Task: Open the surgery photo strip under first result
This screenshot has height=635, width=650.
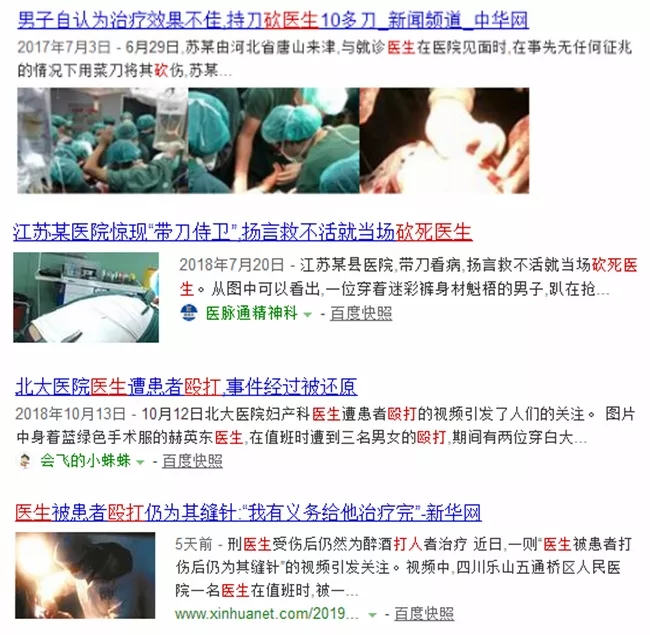Action: tap(273, 140)
